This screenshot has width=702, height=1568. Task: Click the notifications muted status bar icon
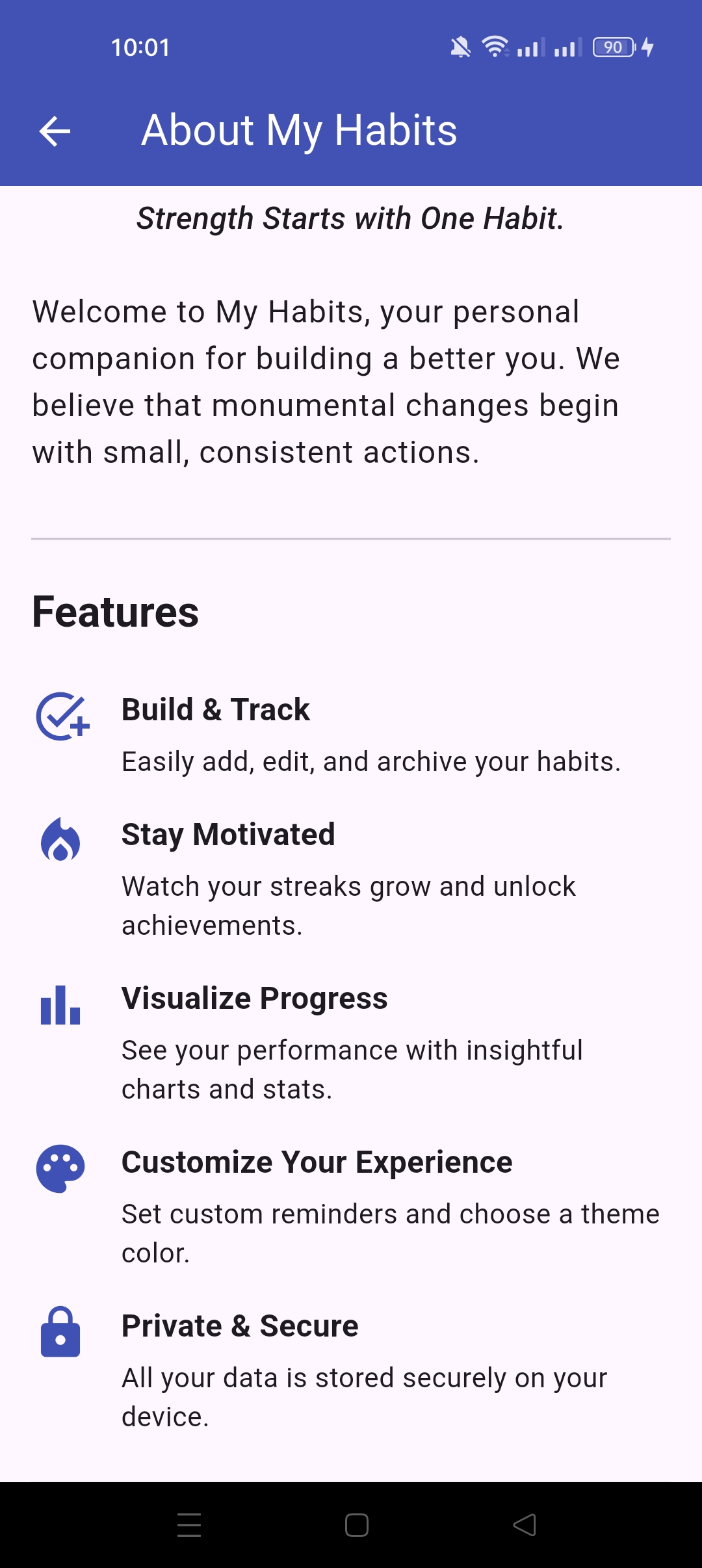click(x=461, y=47)
